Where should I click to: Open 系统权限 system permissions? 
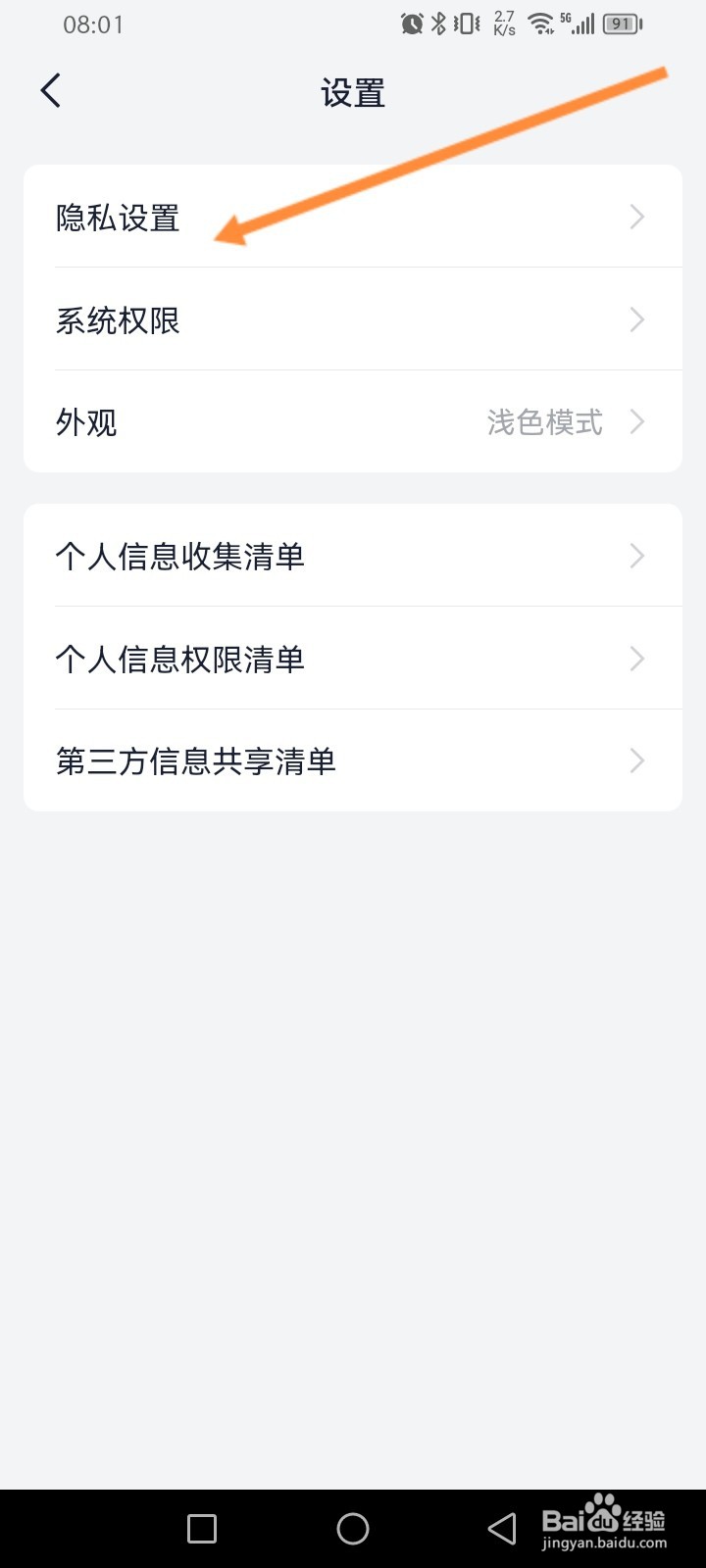[353, 319]
